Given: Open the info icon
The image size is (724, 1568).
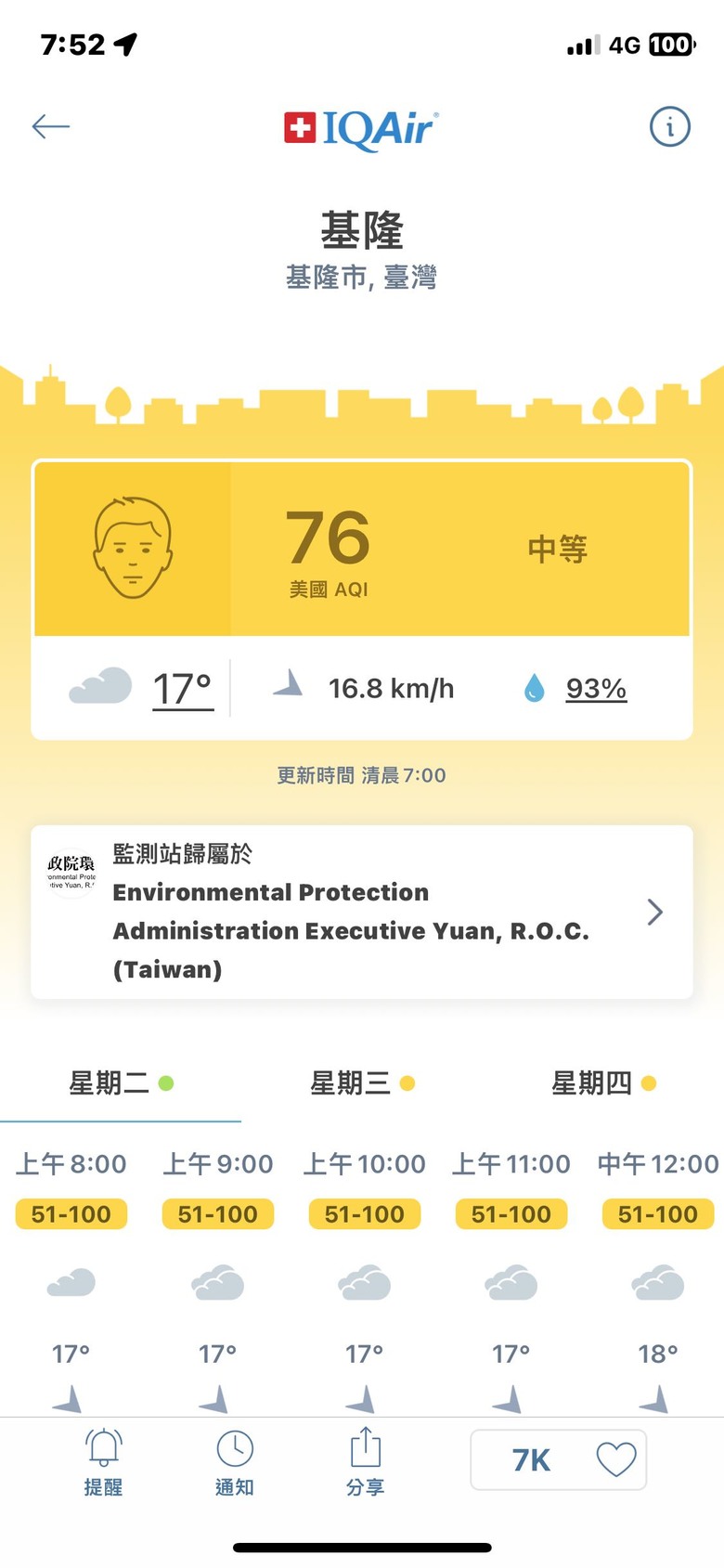Looking at the screenshot, I should (669, 126).
